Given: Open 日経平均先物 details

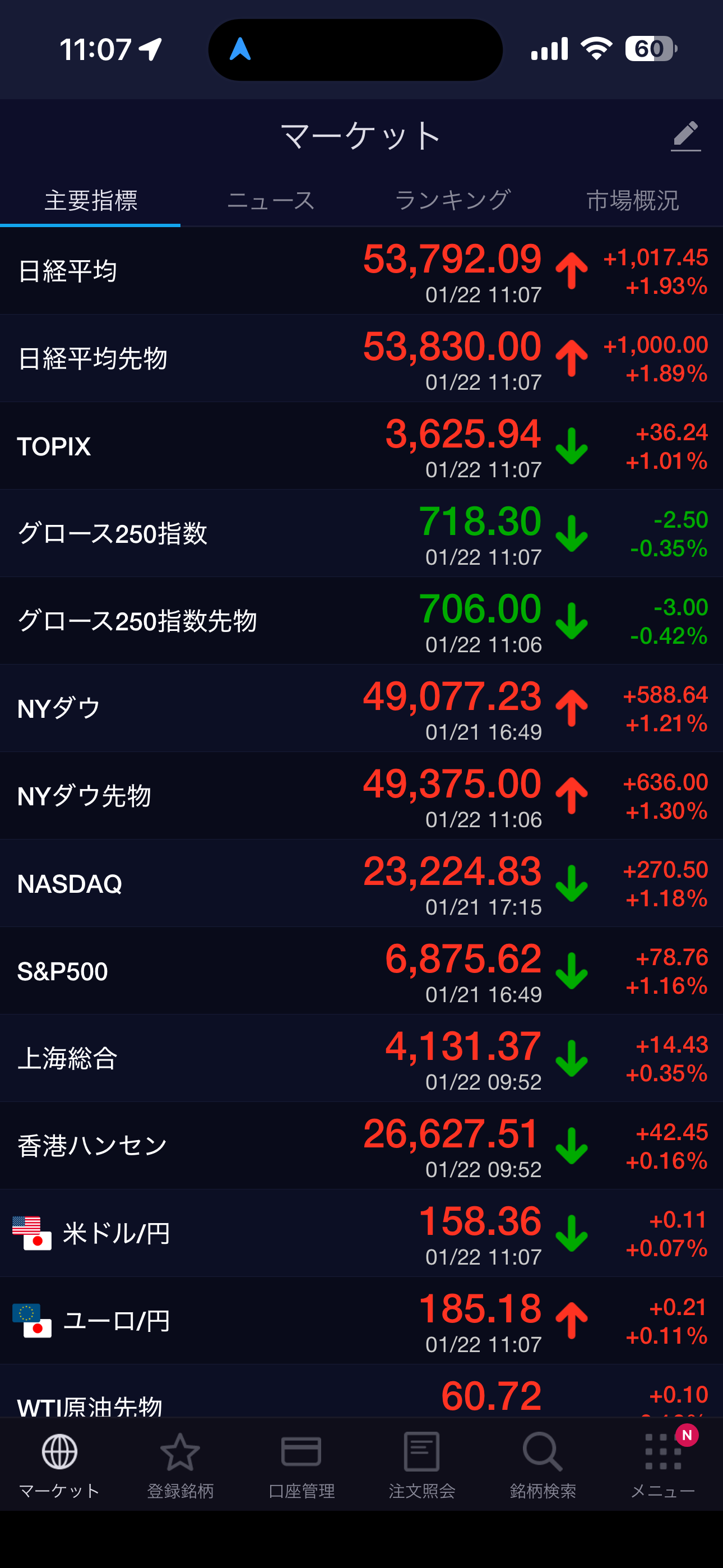Looking at the screenshot, I should coord(361,358).
